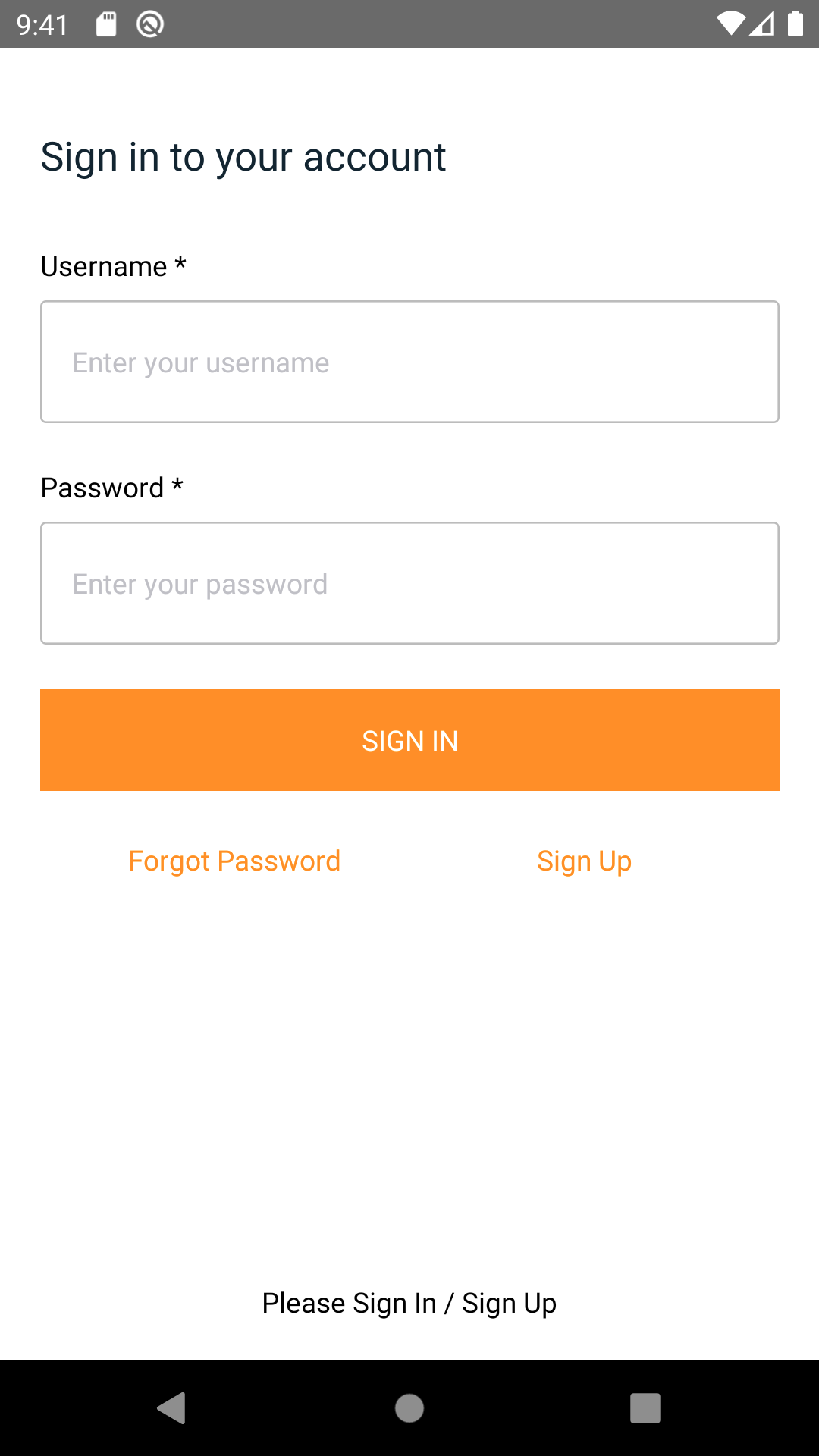Tap the cellular signal icon

click(763, 25)
